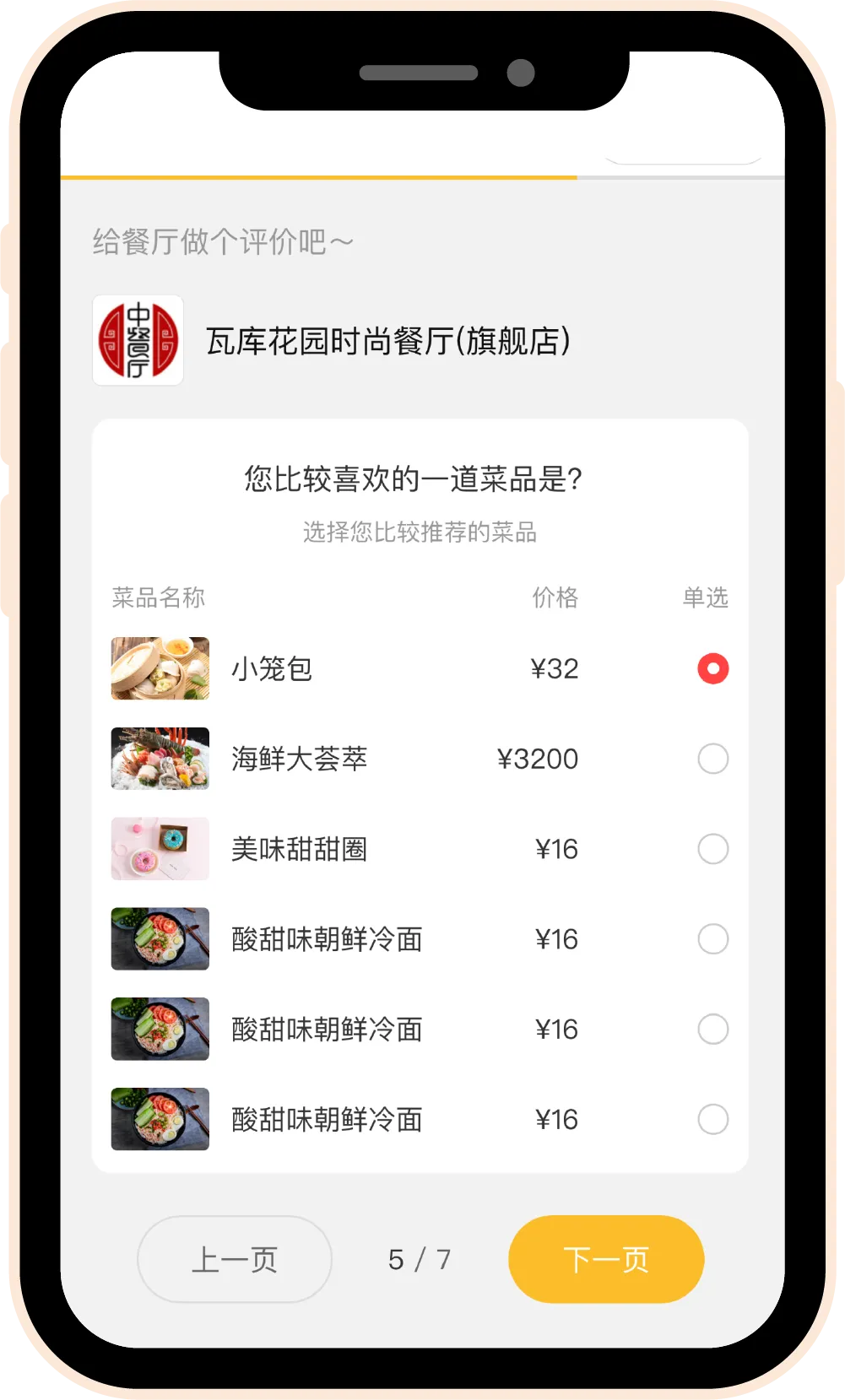Go to the previous page with 上一页
The height and width of the screenshot is (1400, 845).
[235, 1259]
